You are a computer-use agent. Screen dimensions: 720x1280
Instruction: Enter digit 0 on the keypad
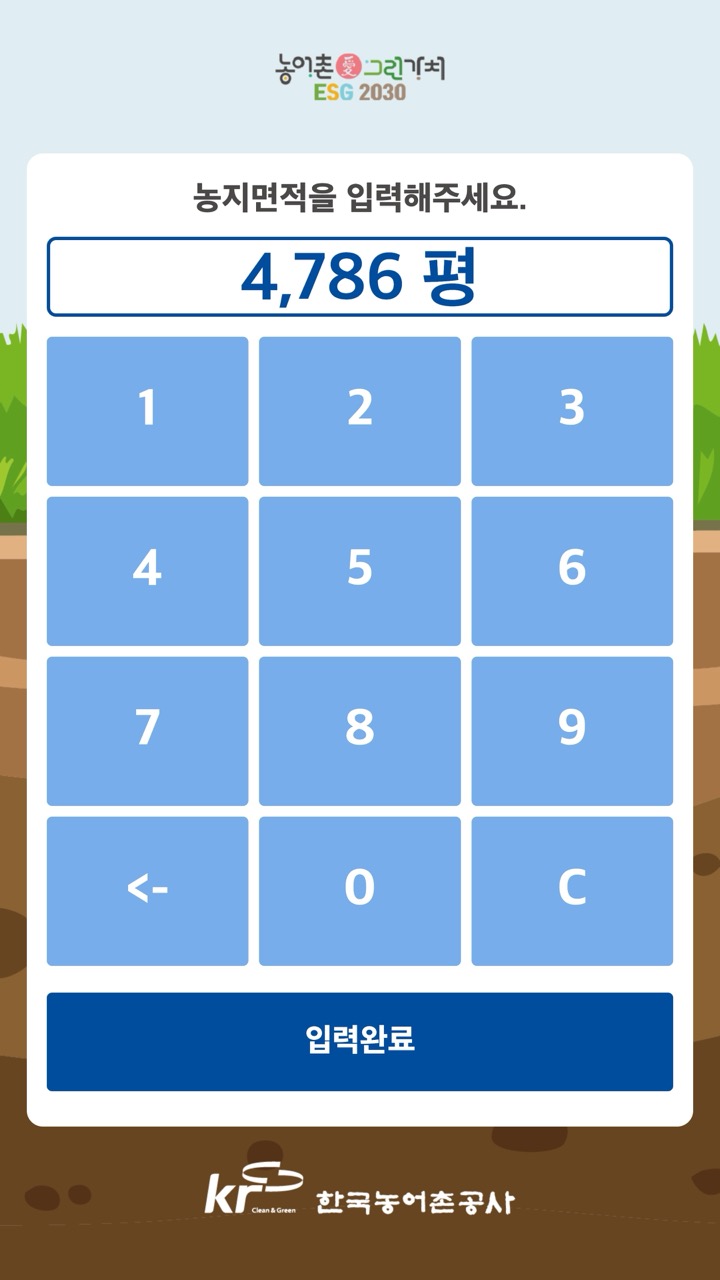pyautogui.click(x=360, y=890)
